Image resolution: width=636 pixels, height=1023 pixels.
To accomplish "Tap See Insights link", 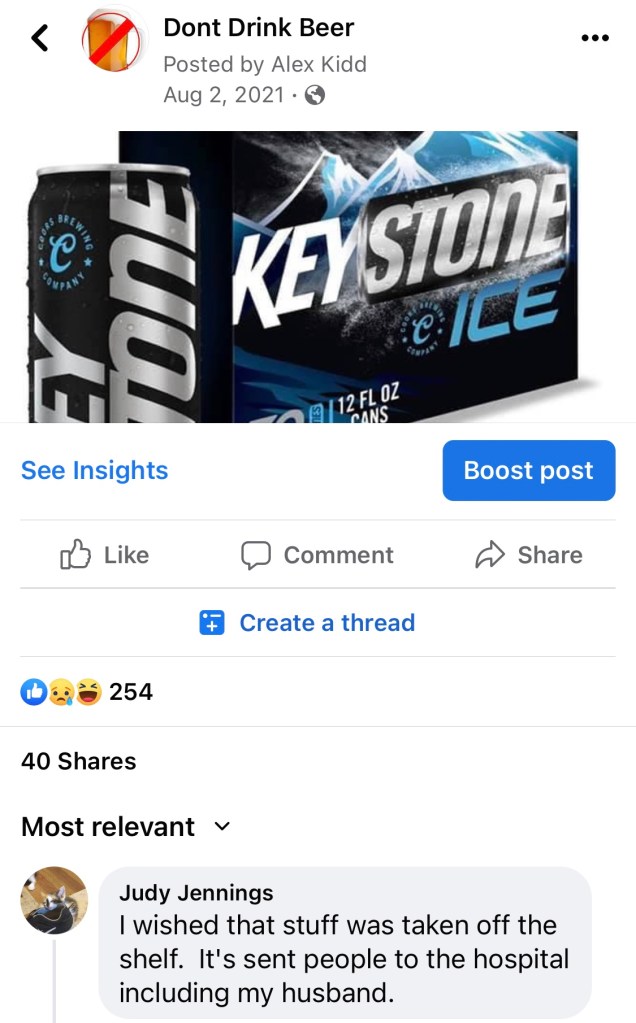I will [x=94, y=470].
